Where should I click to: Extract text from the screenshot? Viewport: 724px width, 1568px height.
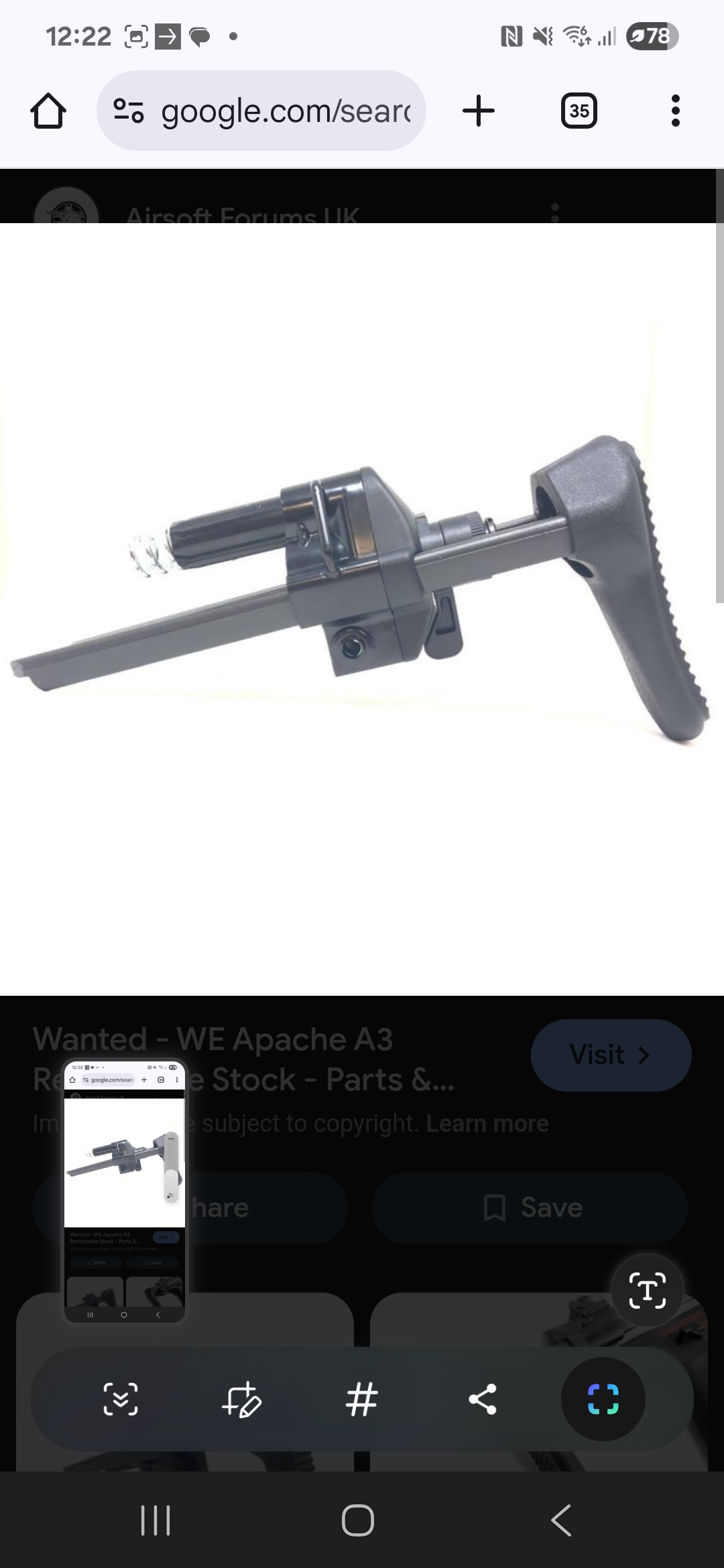pyautogui.click(x=647, y=1290)
